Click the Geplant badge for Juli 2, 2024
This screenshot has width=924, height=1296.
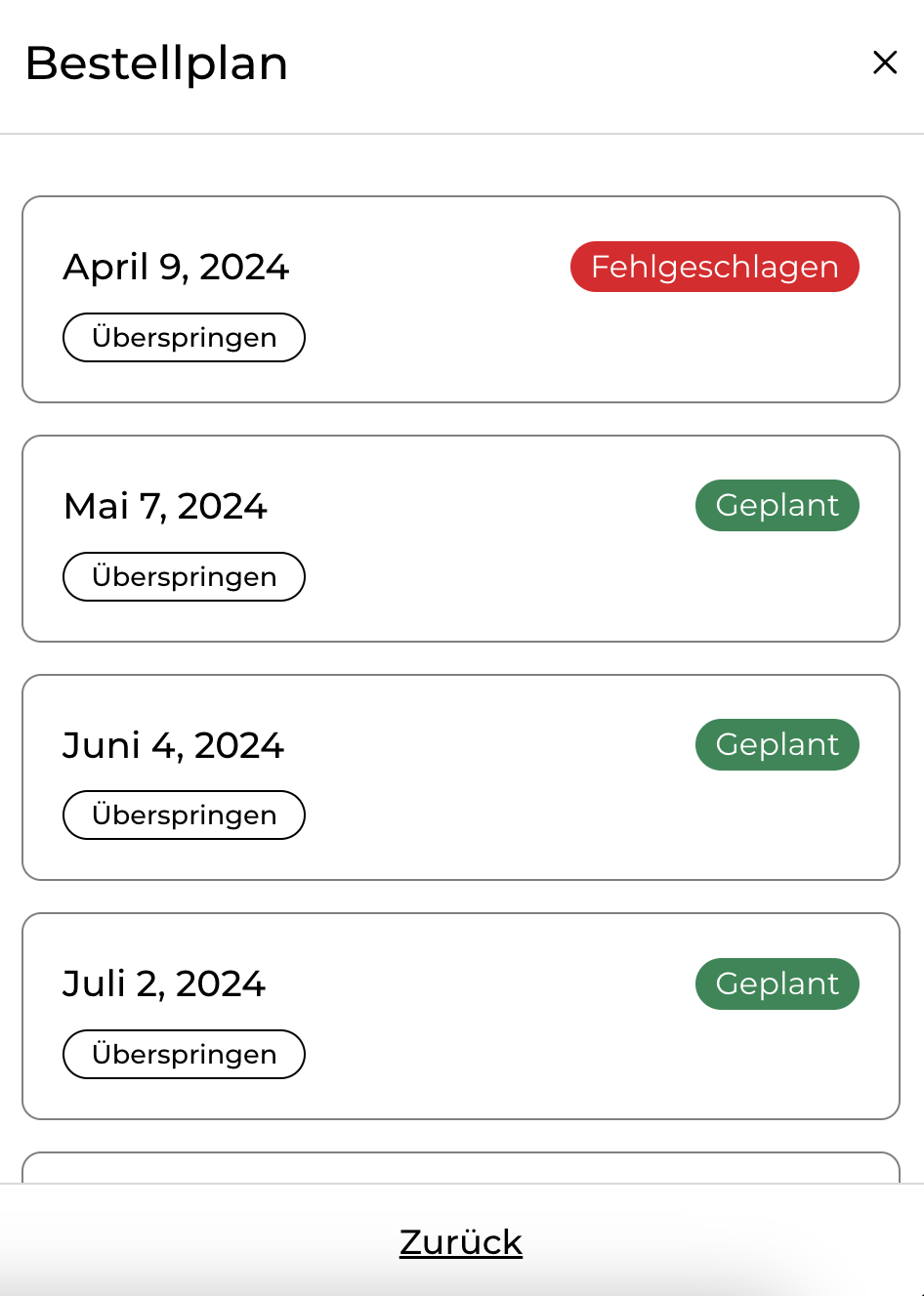[777, 983]
